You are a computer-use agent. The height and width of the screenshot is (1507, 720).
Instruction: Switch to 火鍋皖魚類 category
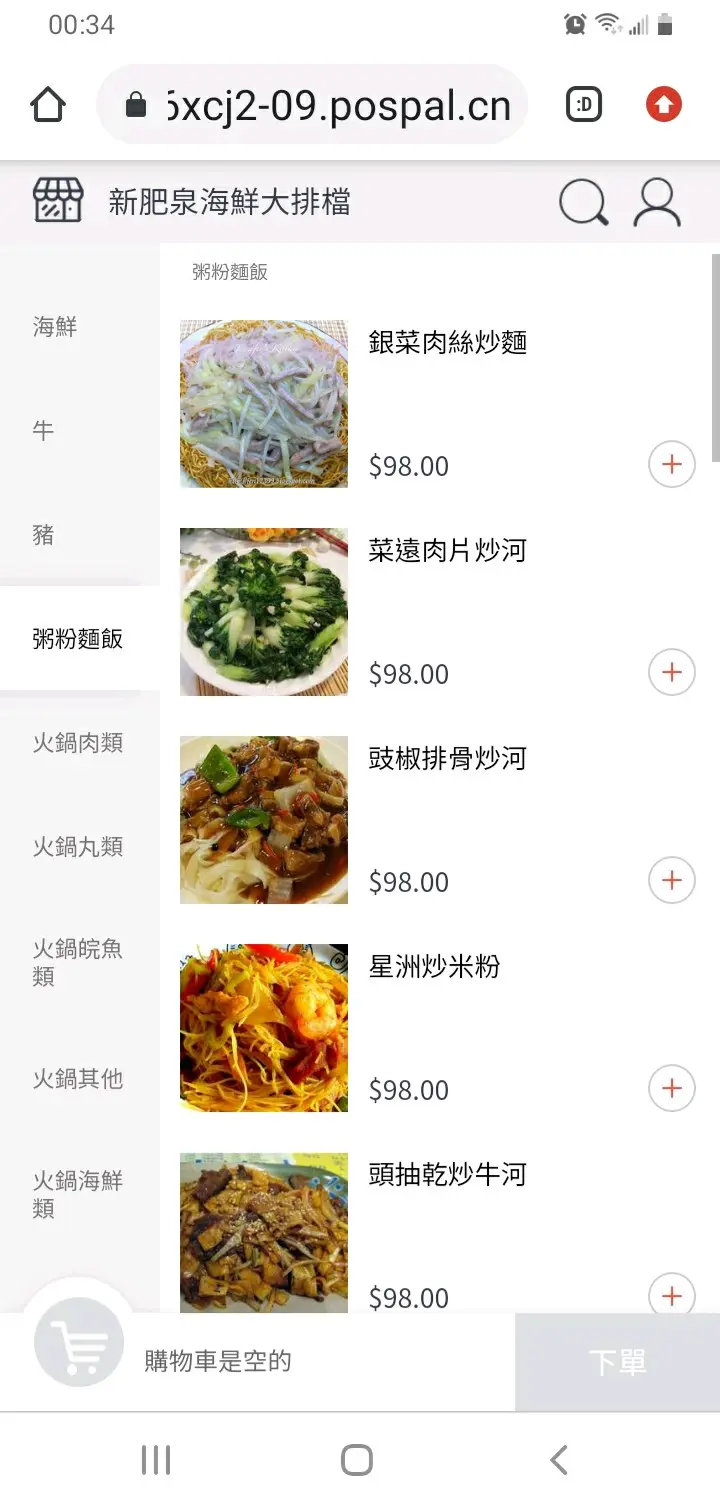pos(80,962)
